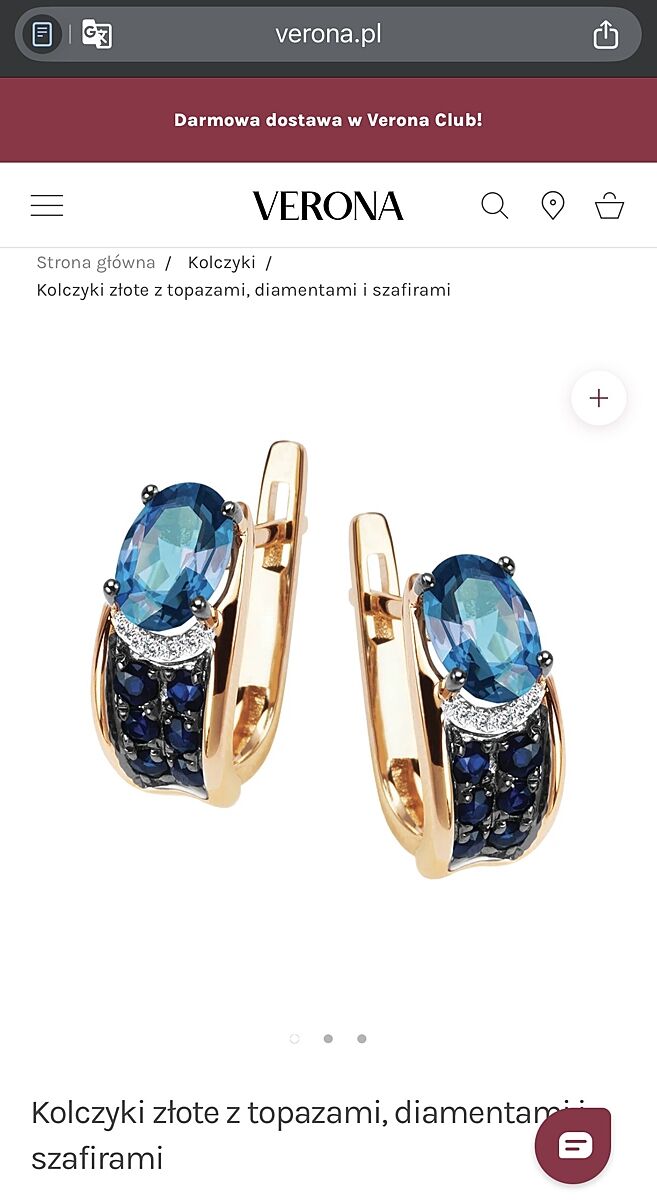Image resolution: width=657 pixels, height=1200 pixels.
Task: Open the site search
Action: point(495,206)
